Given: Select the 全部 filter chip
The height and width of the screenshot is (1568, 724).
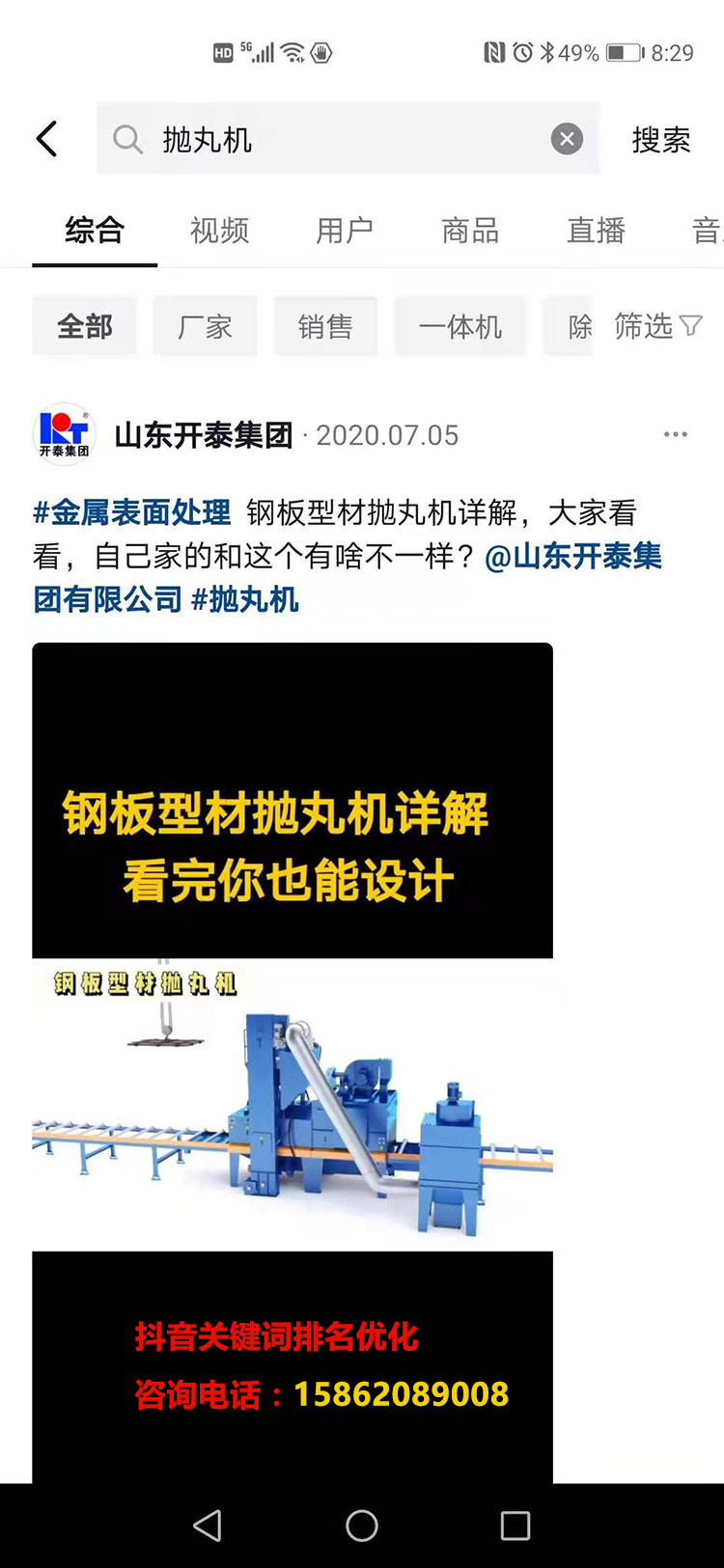Looking at the screenshot, I should [x=85, y=327].
